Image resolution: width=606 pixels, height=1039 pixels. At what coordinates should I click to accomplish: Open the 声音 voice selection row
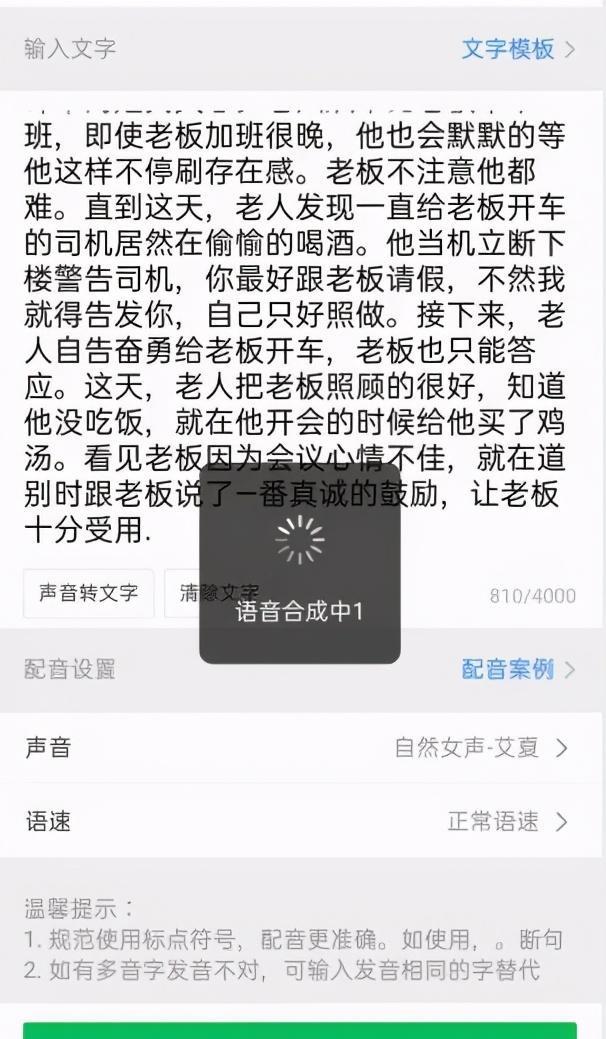coord(302,748)
